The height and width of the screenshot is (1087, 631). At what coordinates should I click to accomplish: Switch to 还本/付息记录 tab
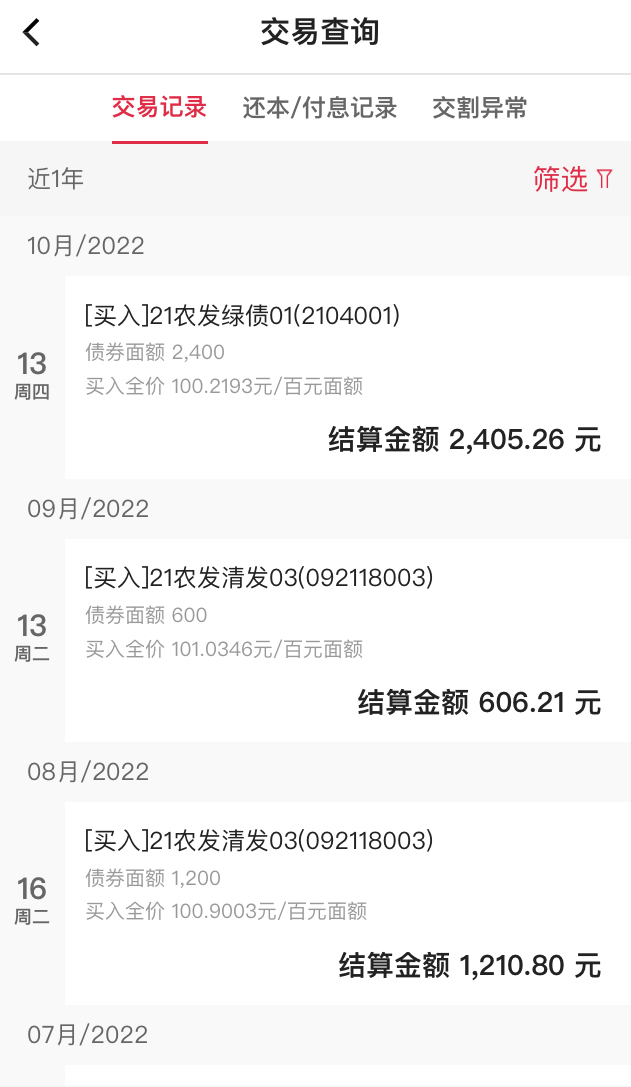[320, 108]
